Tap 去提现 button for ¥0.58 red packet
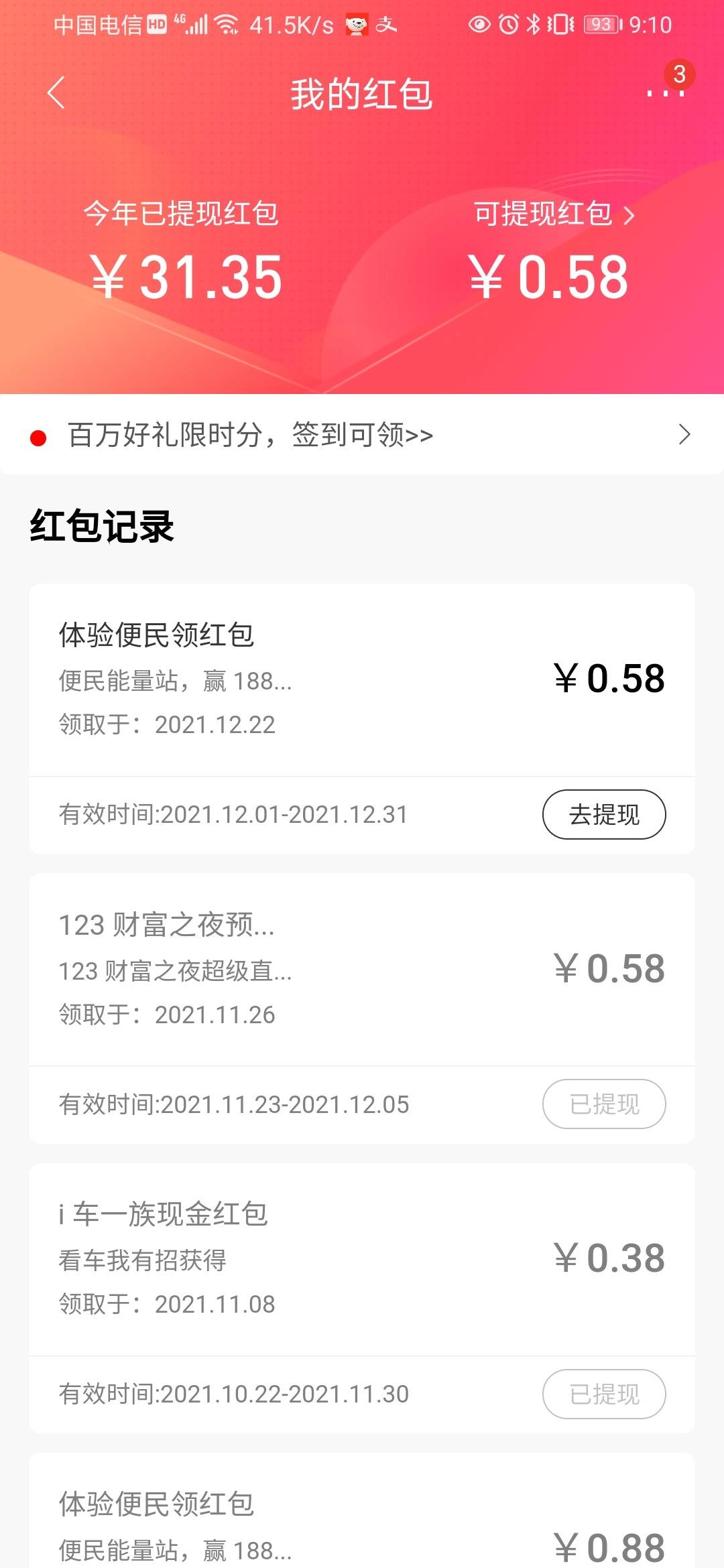Screen dimensions: 724x1568 (x=604, y=814)
